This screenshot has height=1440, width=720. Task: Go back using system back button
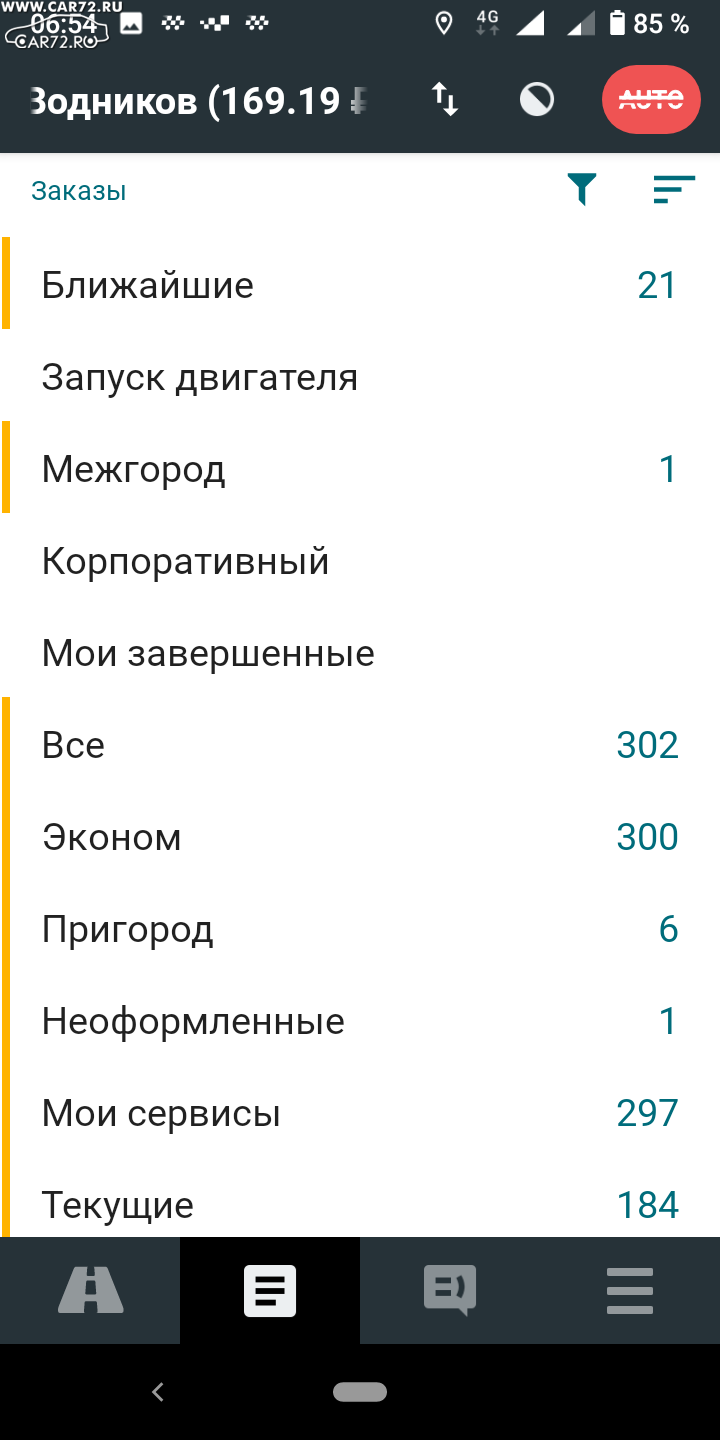pos(157,1391)
